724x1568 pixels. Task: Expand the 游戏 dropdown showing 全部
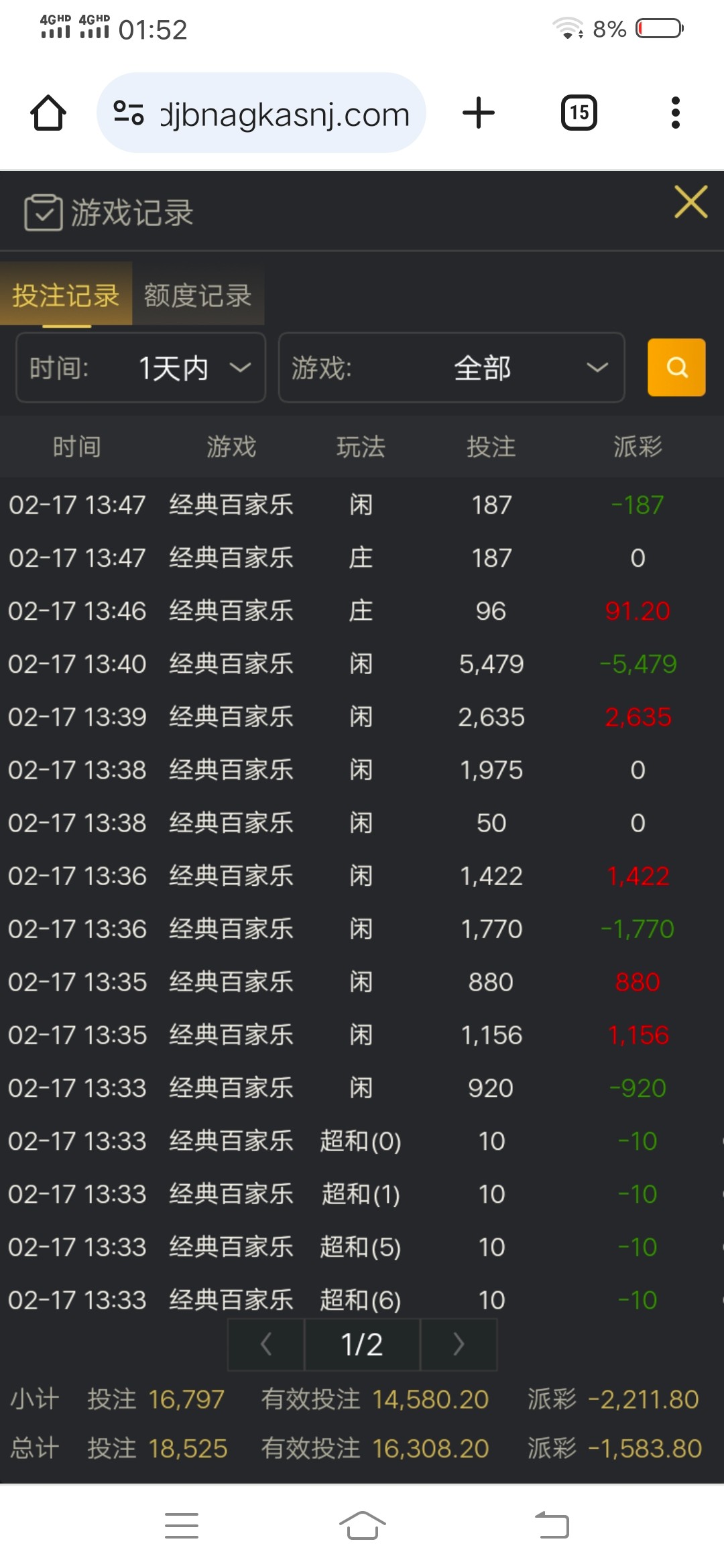click(x=451, y=368)
